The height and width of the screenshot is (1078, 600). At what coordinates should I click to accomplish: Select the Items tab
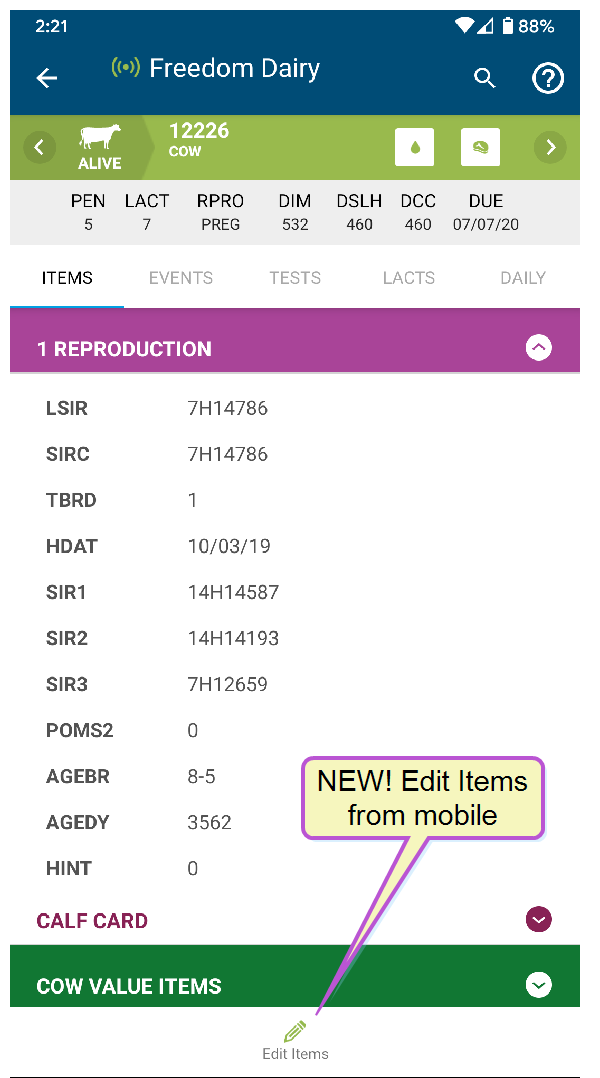click(67, 278)
